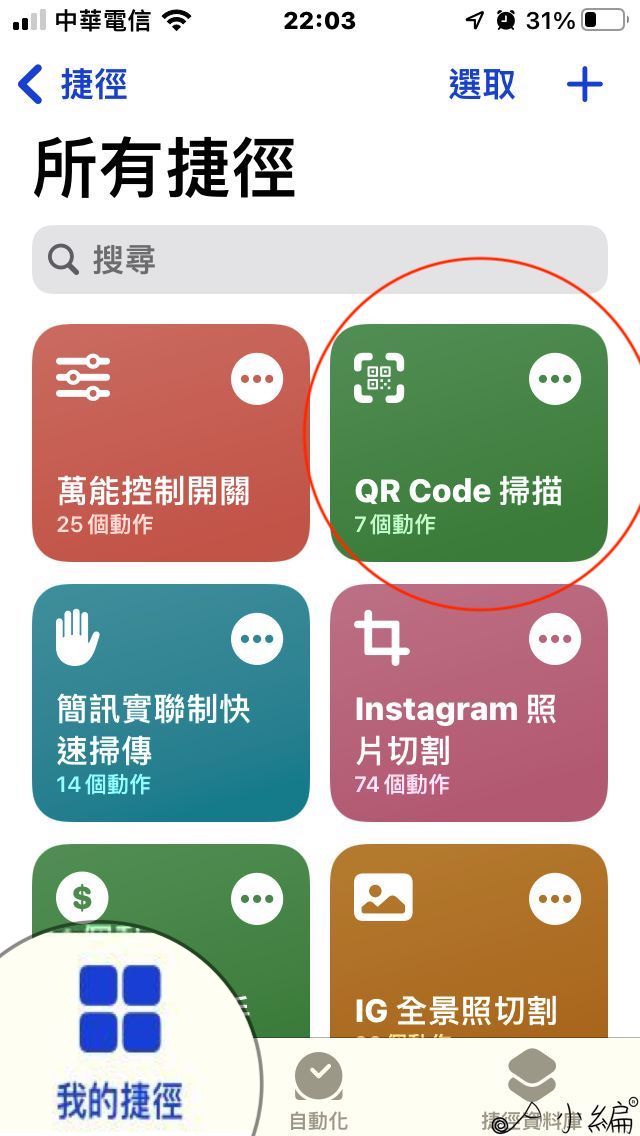This screenshot has width=640, height=1136.
Task: Tap 選取 to select shortcuts
Action: 482,85
